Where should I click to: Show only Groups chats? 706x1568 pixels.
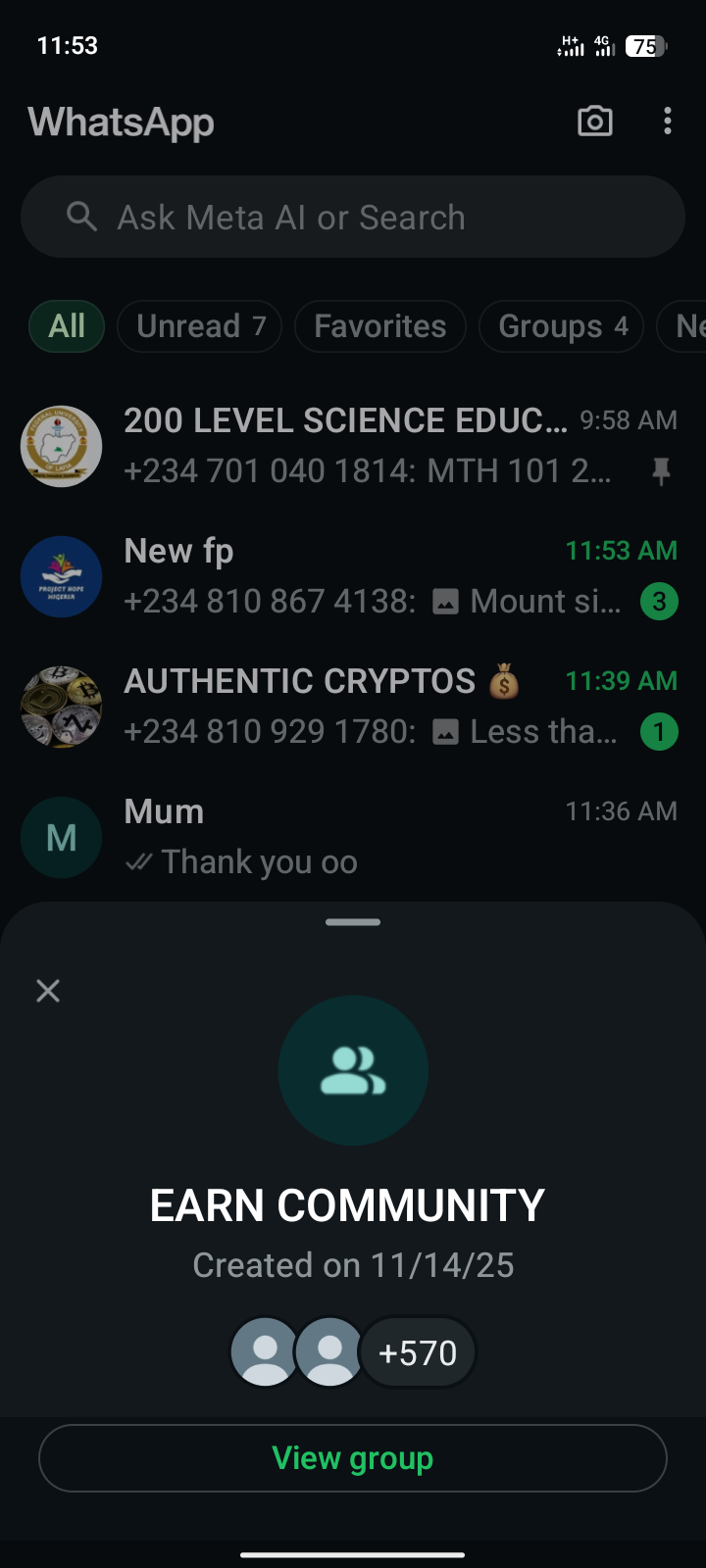pyautogui.click(x=562, y=326)
